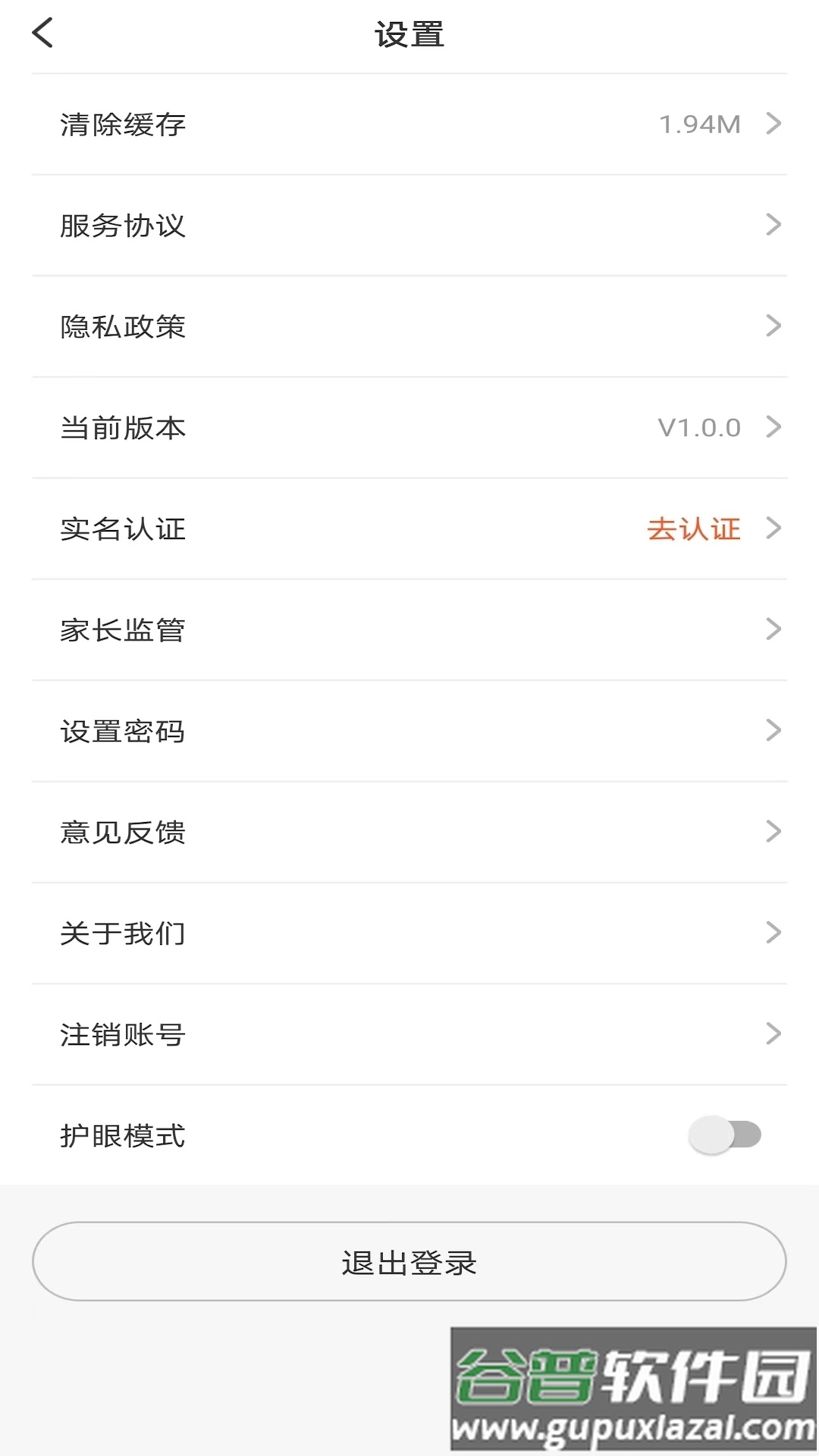The image size is (819, 1456).
Task: Tap the 1.94M cache size value
Action: (701, 124)
